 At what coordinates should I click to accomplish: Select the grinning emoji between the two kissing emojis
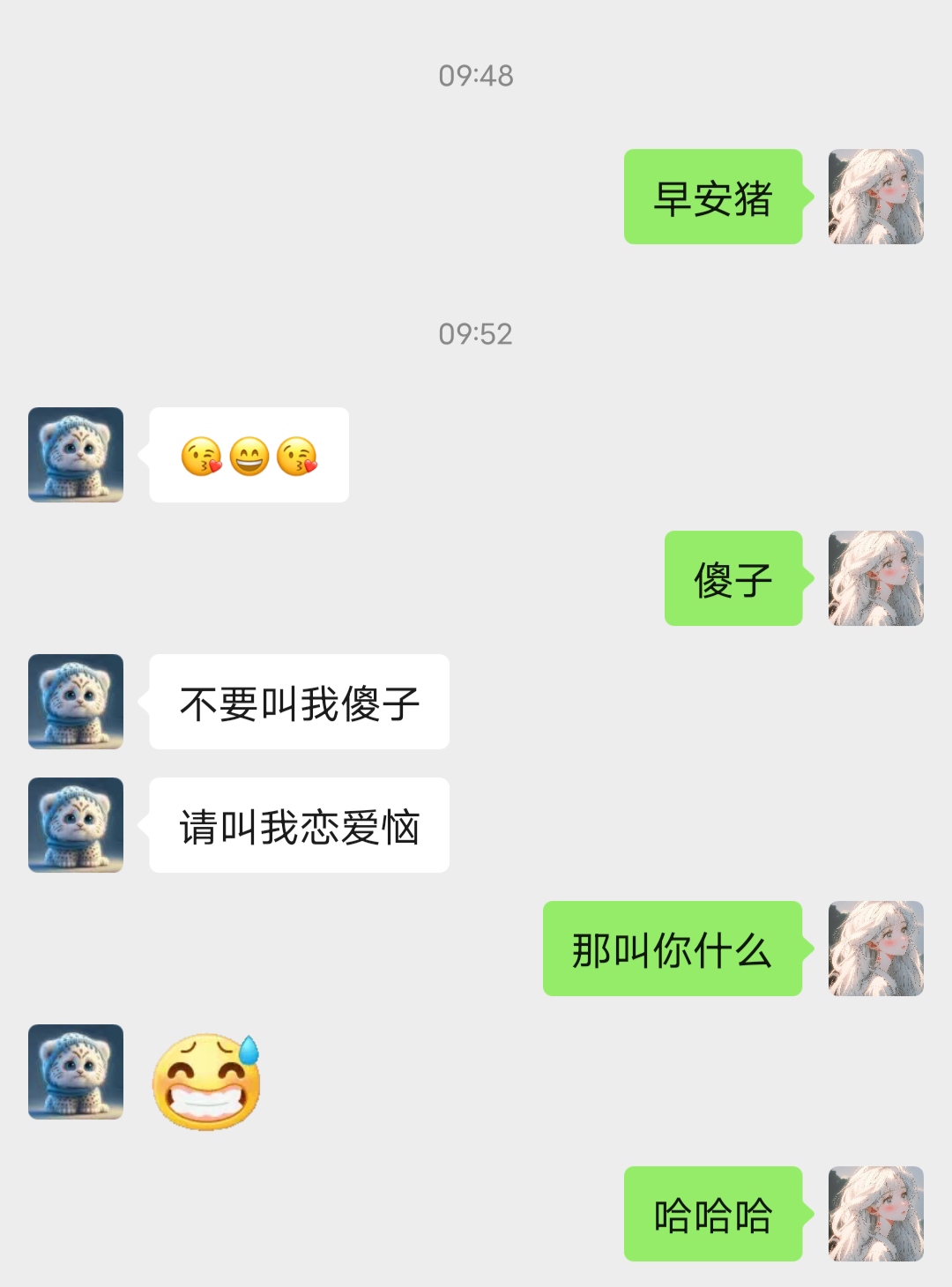tap(249, 457)
